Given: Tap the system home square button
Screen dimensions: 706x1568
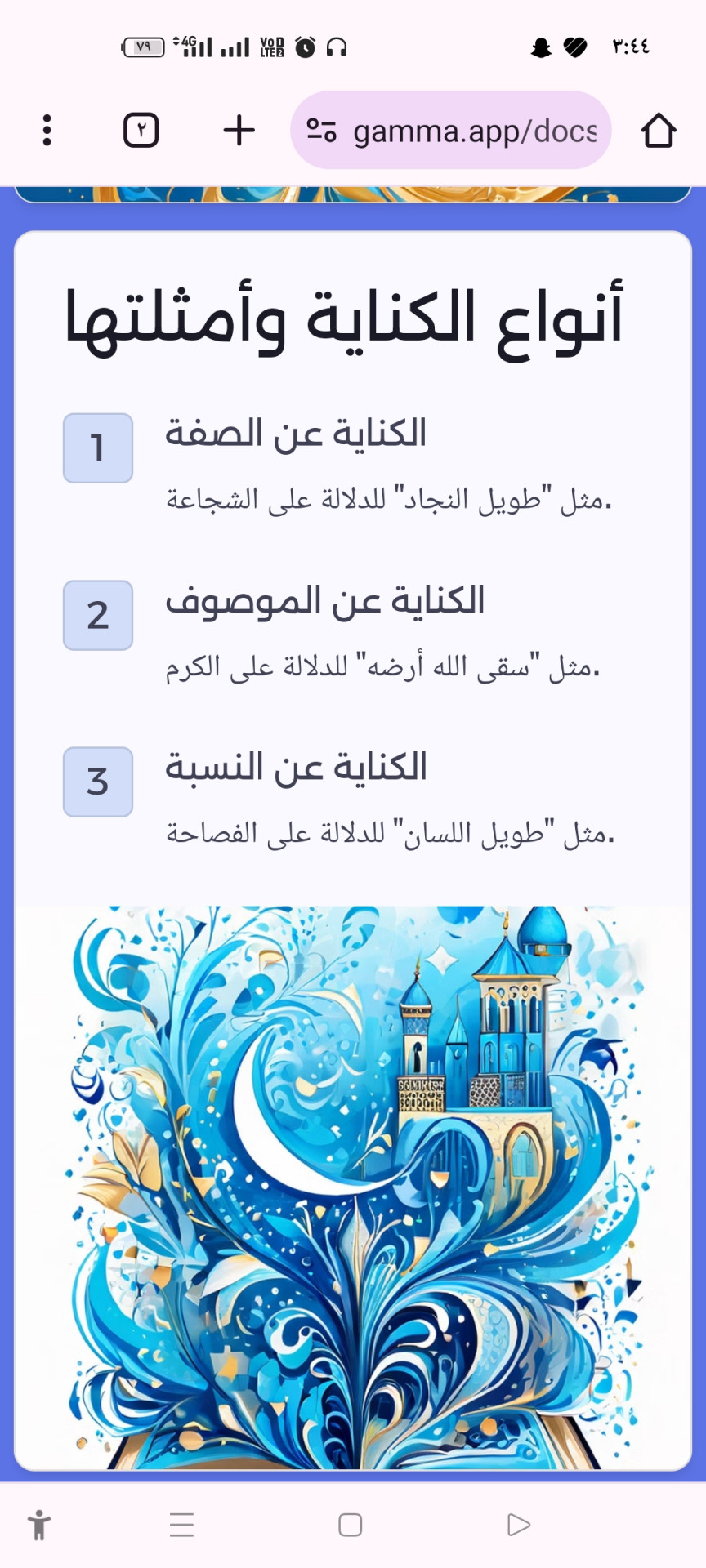Looking at the screenshot, I should [351, 1525].
